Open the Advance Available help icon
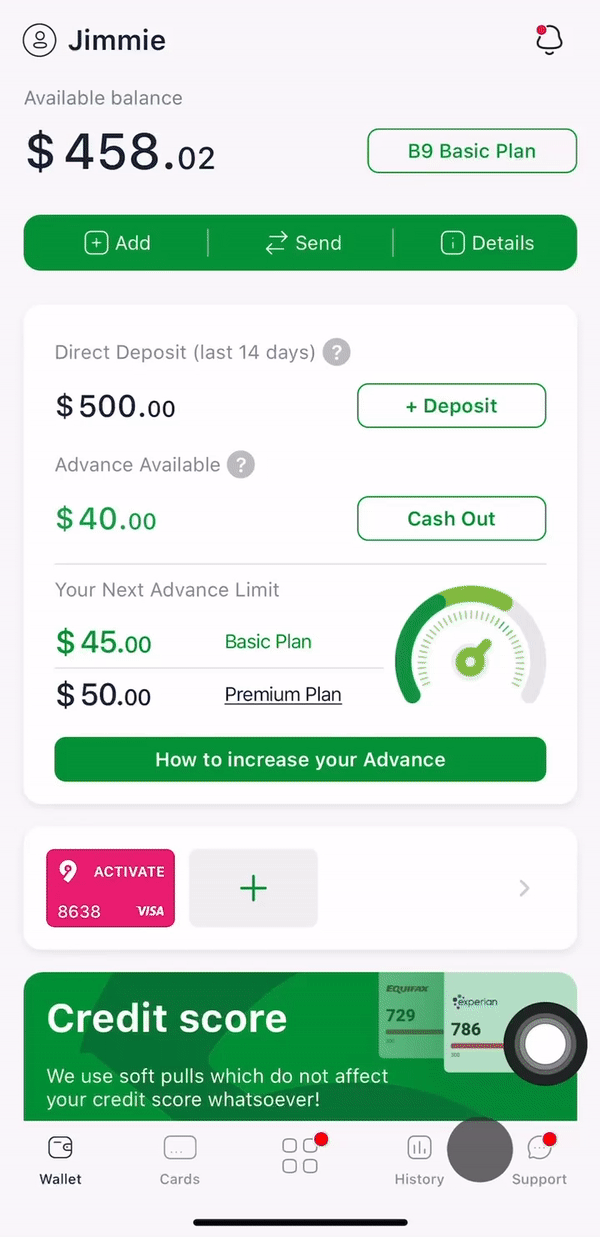Screen dimensions: 600x1237 pyautogui.click(x=240, y=465)
